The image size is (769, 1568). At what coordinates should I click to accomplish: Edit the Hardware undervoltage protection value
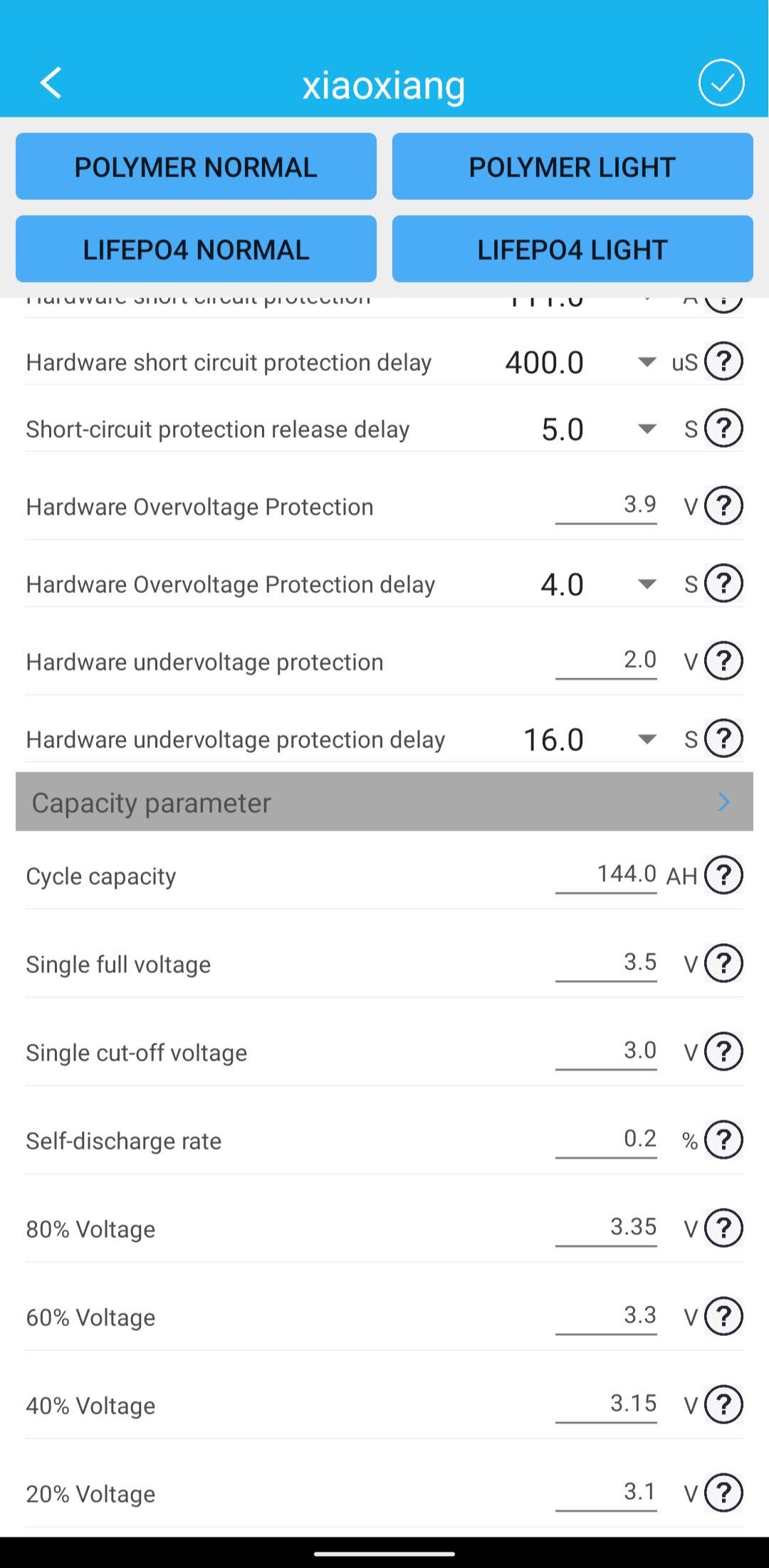pos(606,661)
